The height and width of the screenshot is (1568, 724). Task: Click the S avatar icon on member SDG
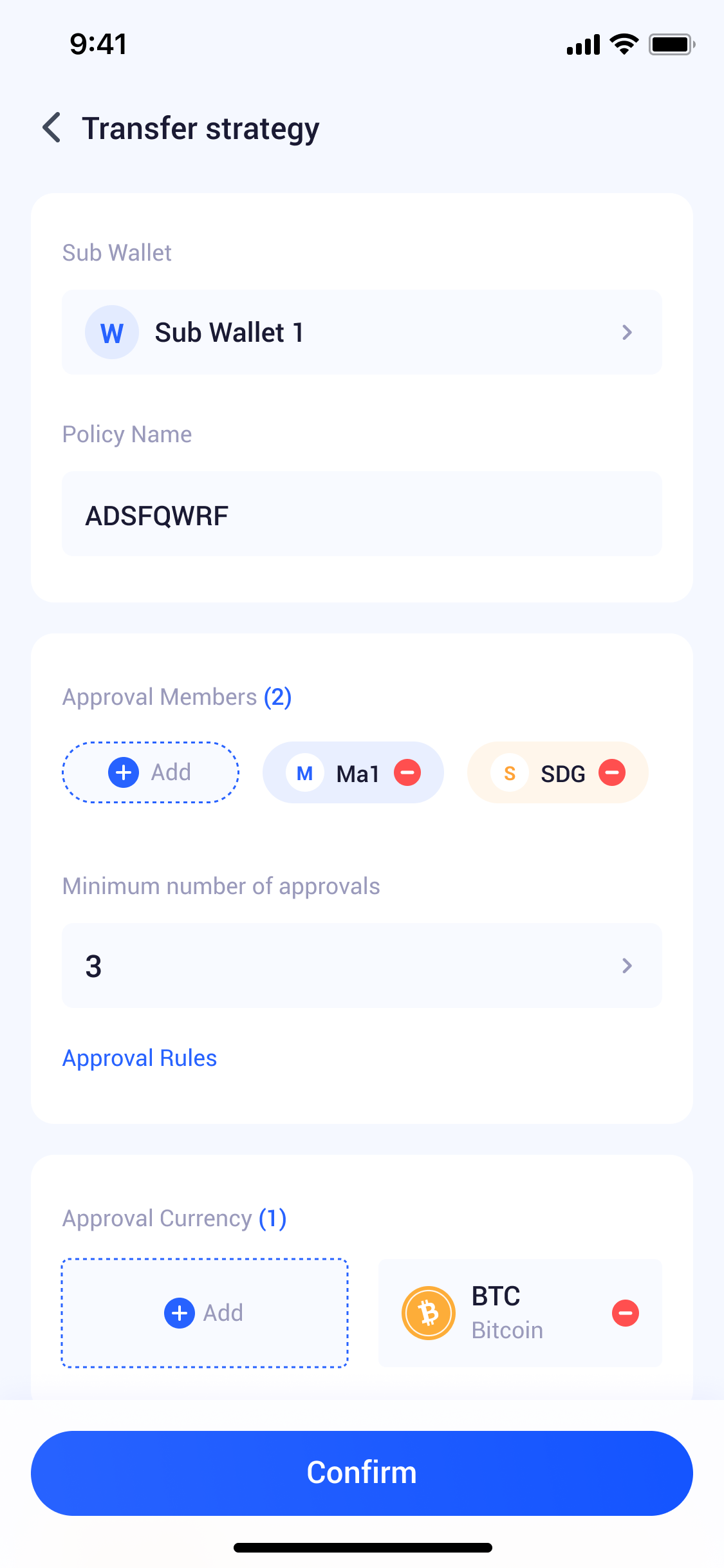click(509, 772)
